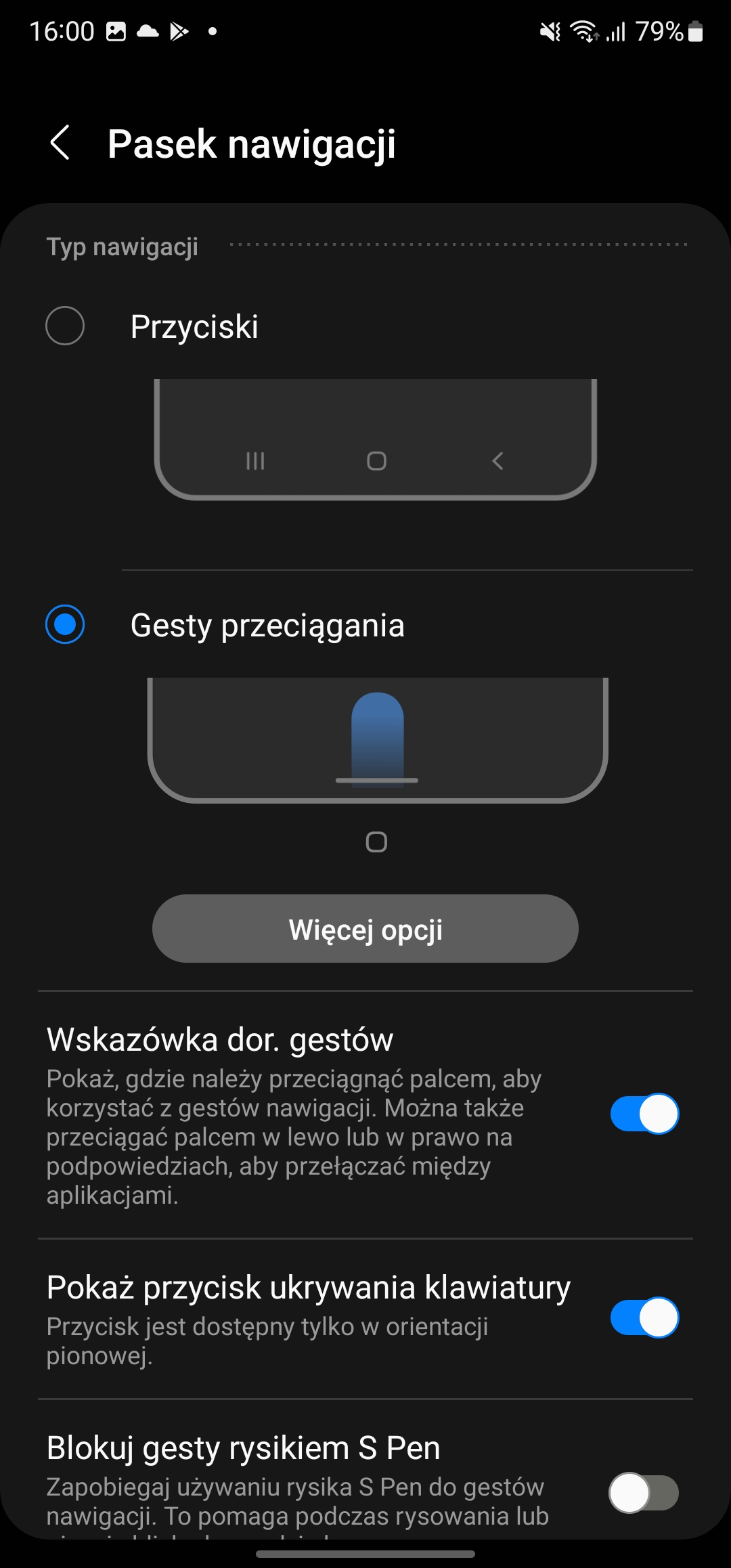Open Więcej opcji for gestures
Image resolution: width=731 pixels, height=1568 pixels.
[365, 929]
